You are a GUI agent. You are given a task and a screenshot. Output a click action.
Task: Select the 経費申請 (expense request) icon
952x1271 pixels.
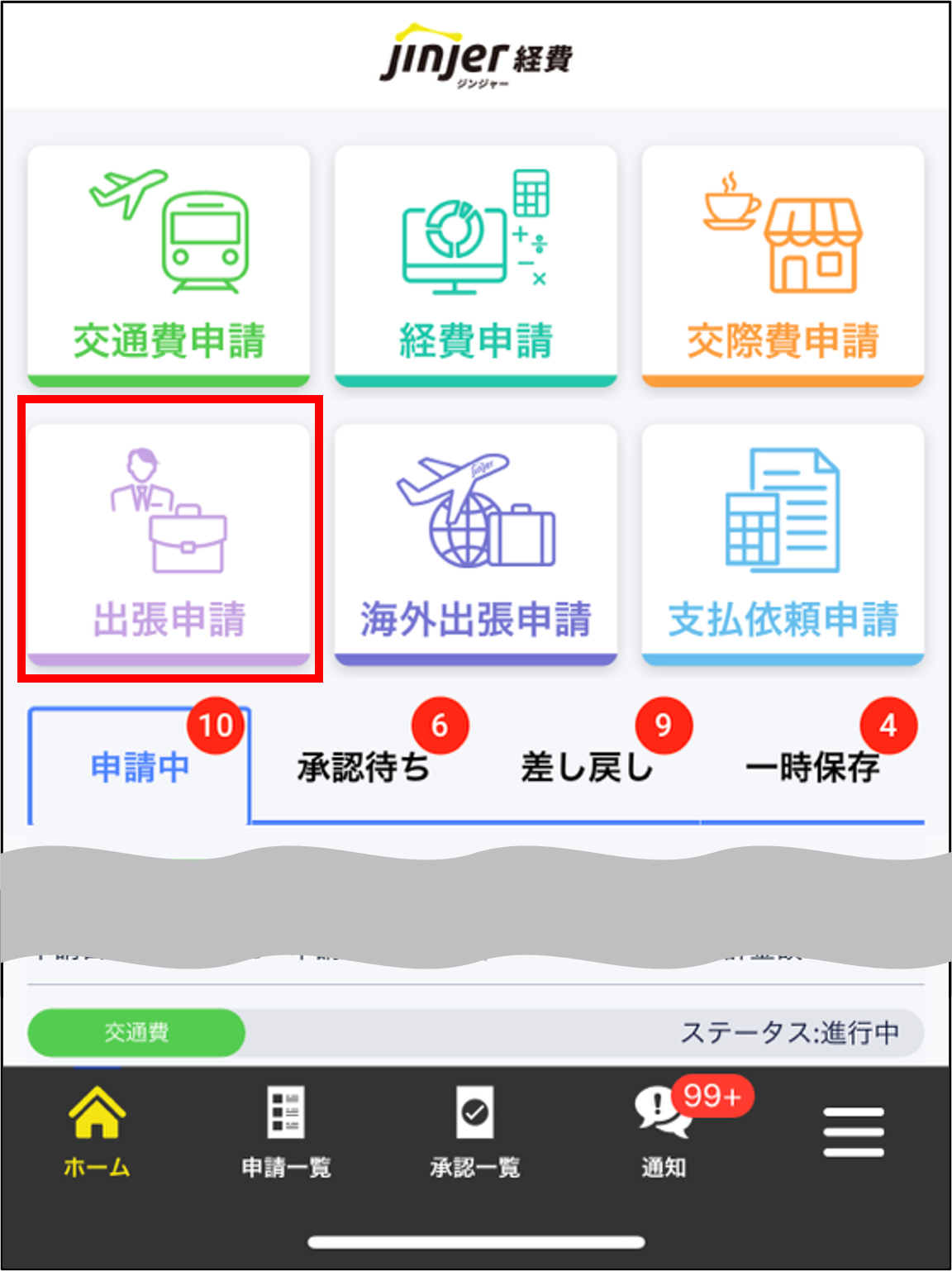(475, 264)
